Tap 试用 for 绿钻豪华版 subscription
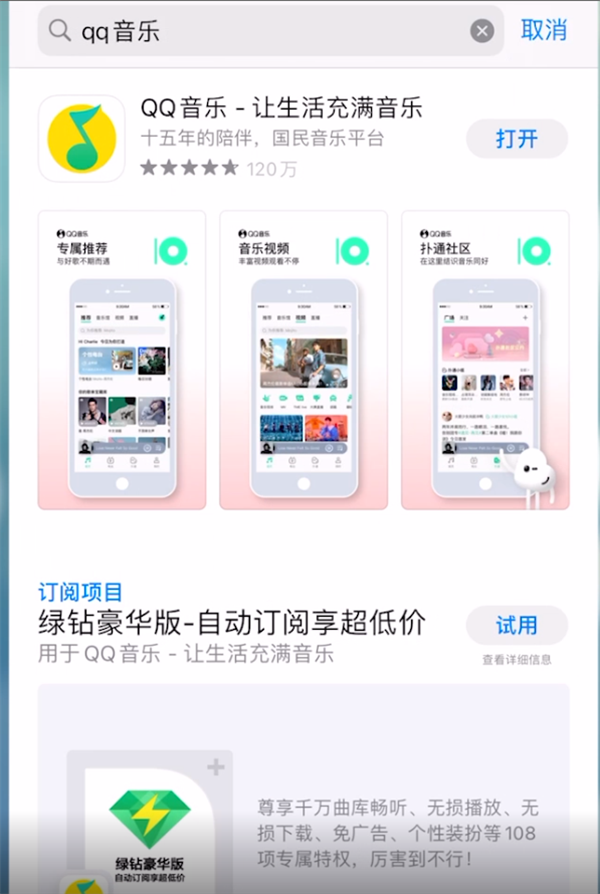This screenshot has width=600, height=894. [x=517, y=626]
